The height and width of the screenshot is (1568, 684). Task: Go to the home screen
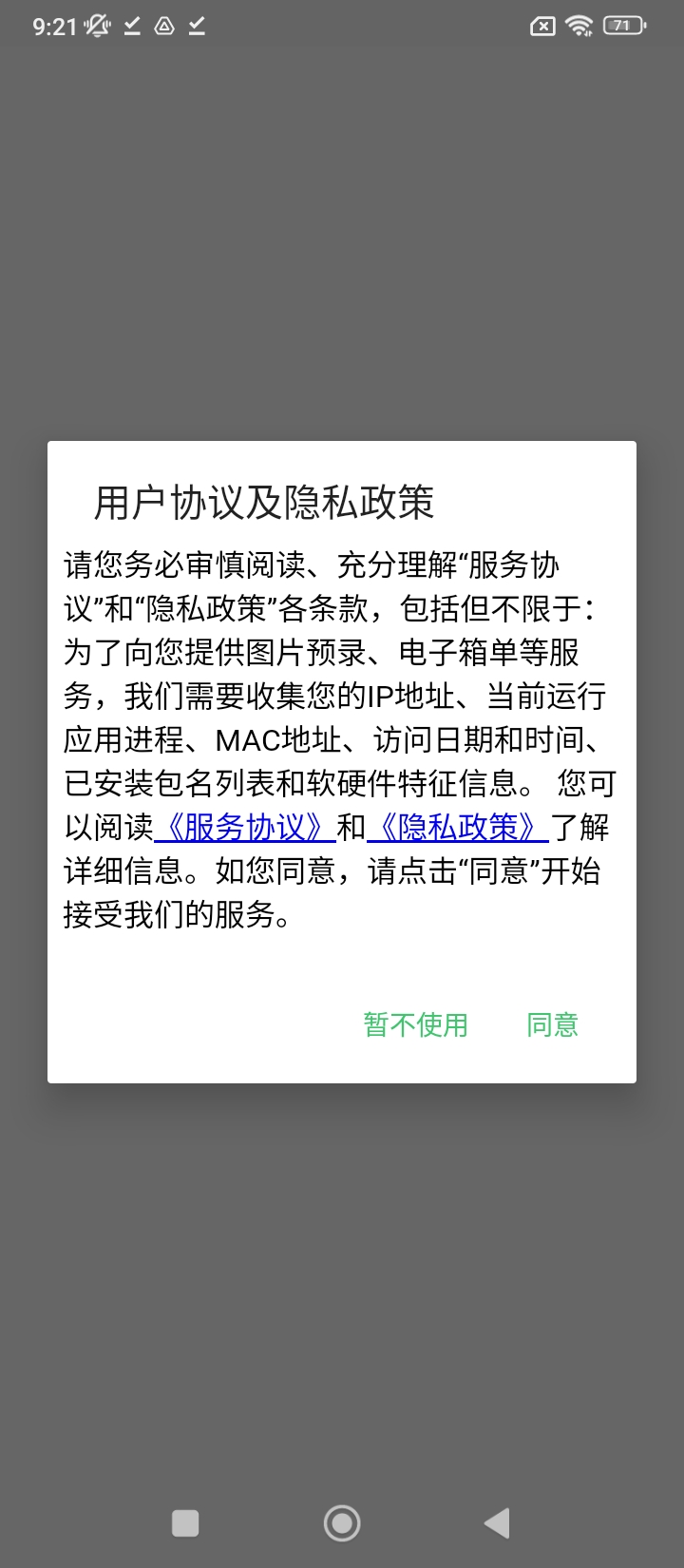point(342,1523)
